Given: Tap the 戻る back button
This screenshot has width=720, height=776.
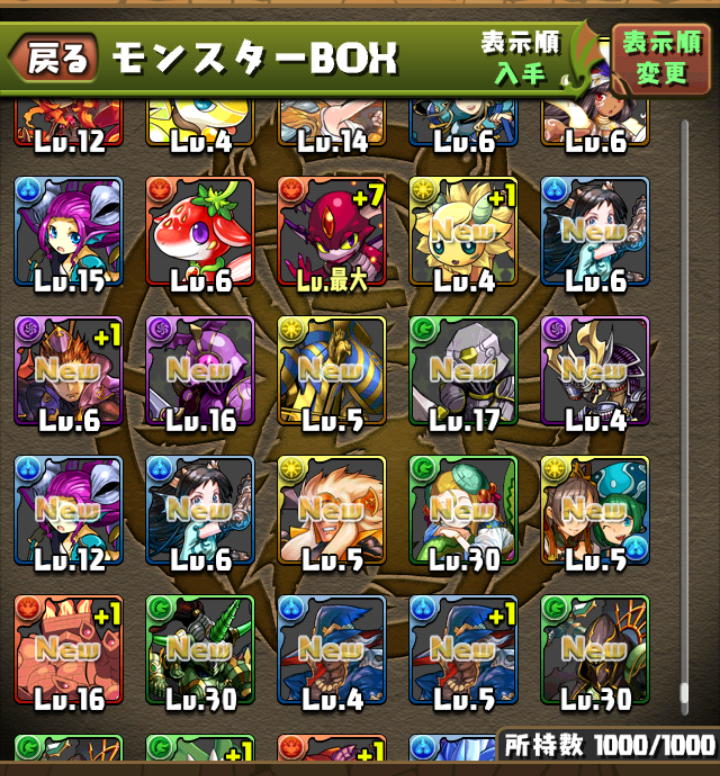Looking at the screenshot, I should point(55,60).
